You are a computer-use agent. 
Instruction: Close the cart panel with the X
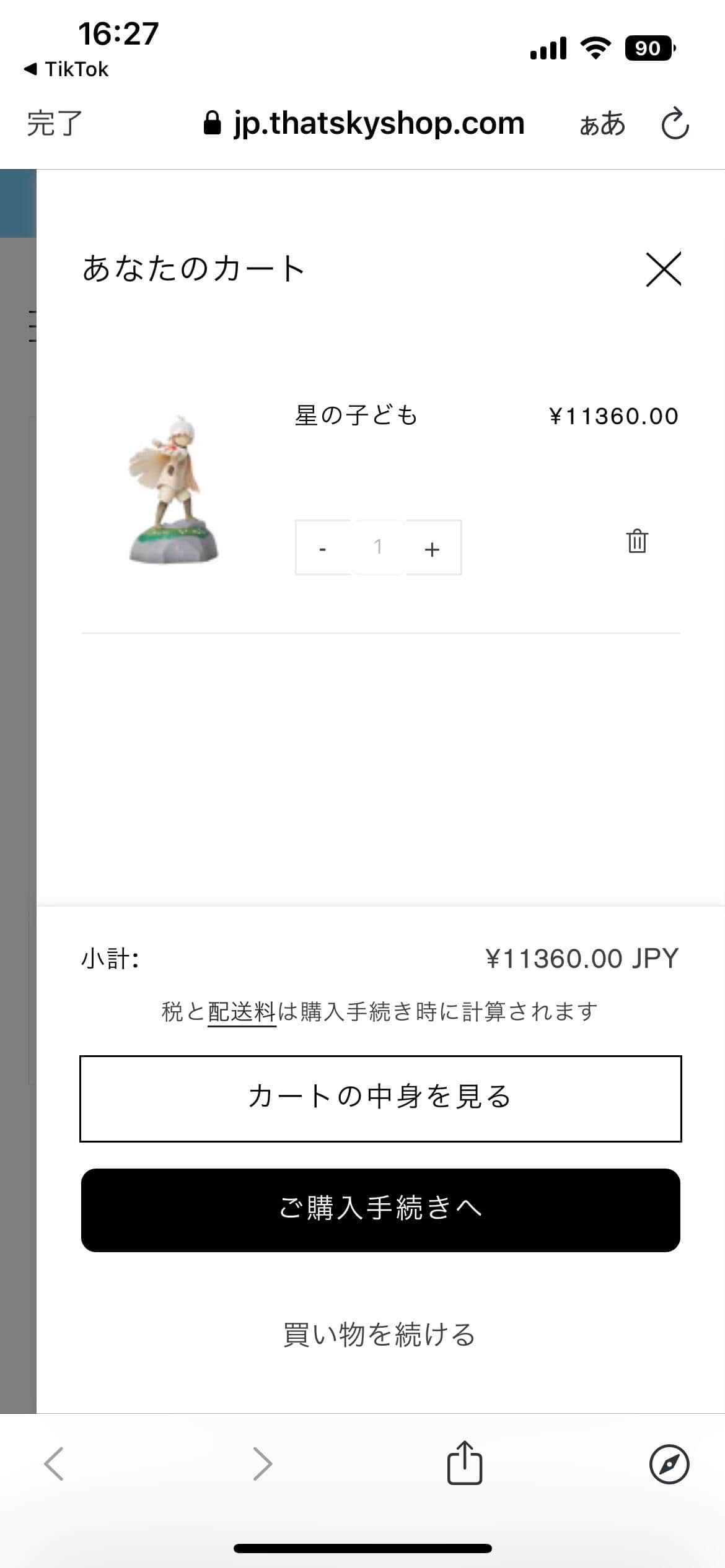click(x=663, y=269)
